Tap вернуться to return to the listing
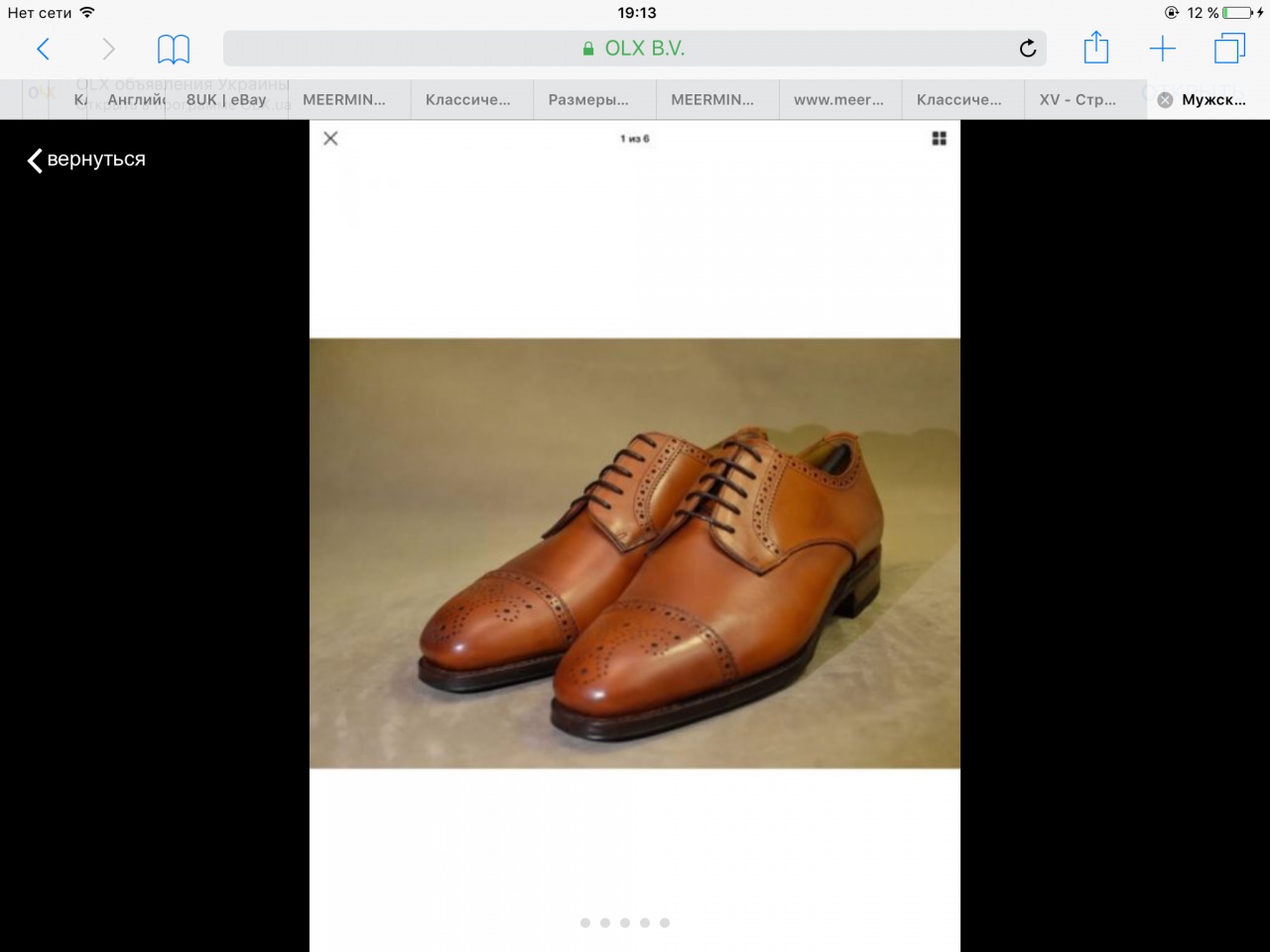This screenshot has height=952, width=1270. pyautogui.click(x=86, y=160)
